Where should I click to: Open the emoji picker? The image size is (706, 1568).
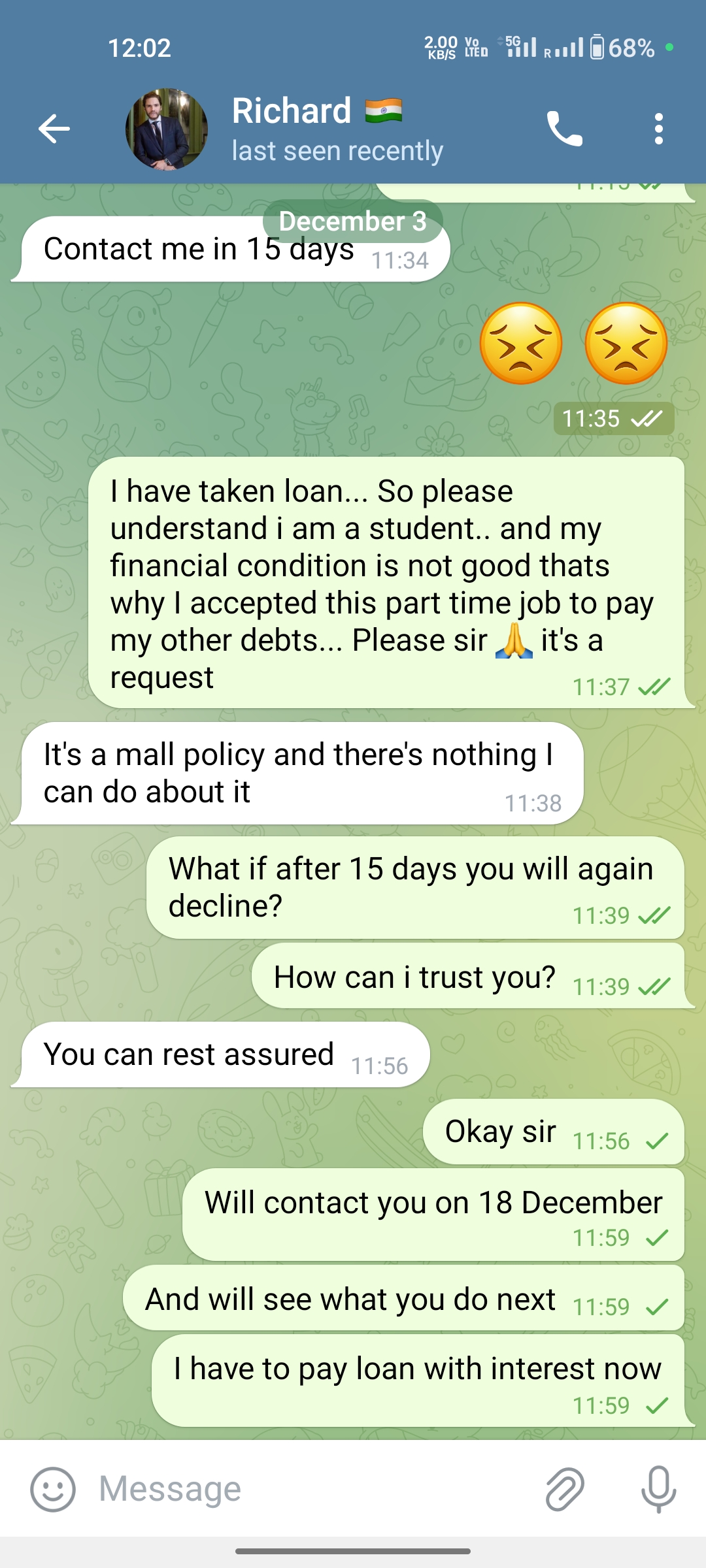point(53,1490)
